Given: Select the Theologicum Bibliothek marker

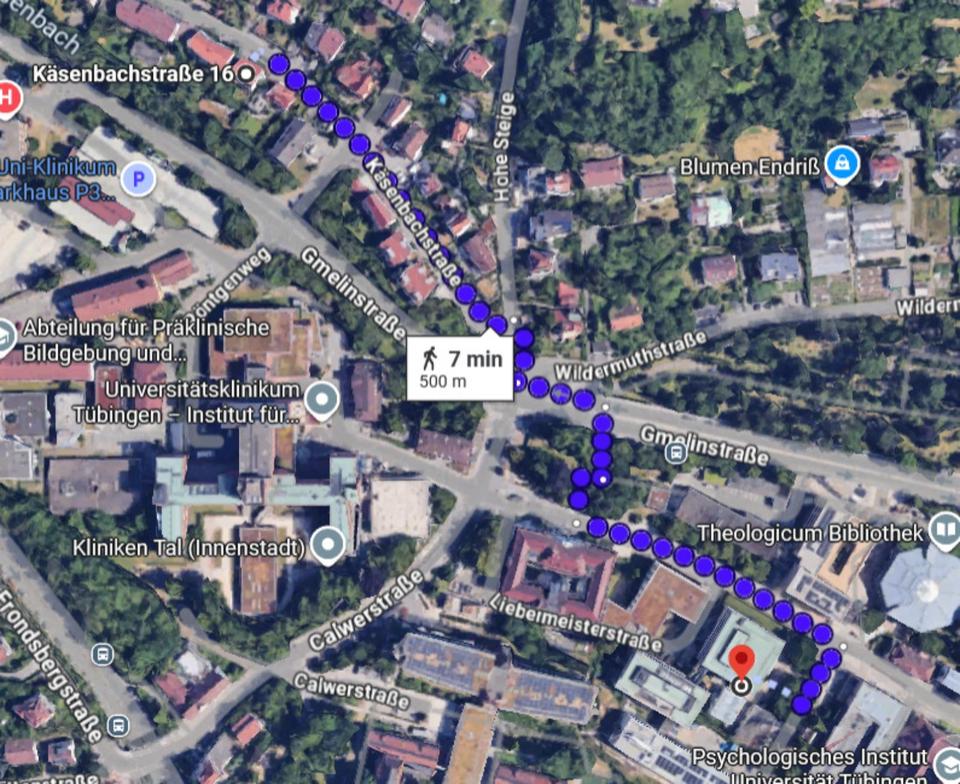Looking at the screenshot, I should [944, 530].
